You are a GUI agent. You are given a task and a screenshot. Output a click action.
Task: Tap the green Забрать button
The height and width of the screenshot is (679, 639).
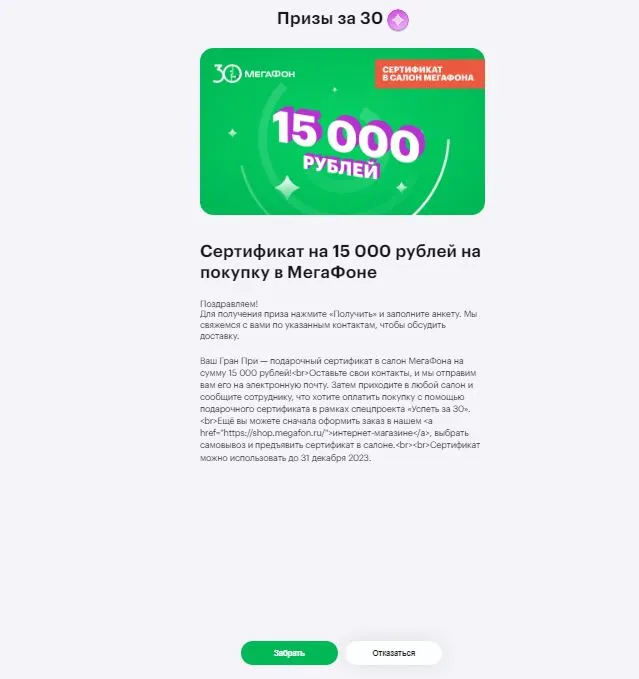click(289, 653)
